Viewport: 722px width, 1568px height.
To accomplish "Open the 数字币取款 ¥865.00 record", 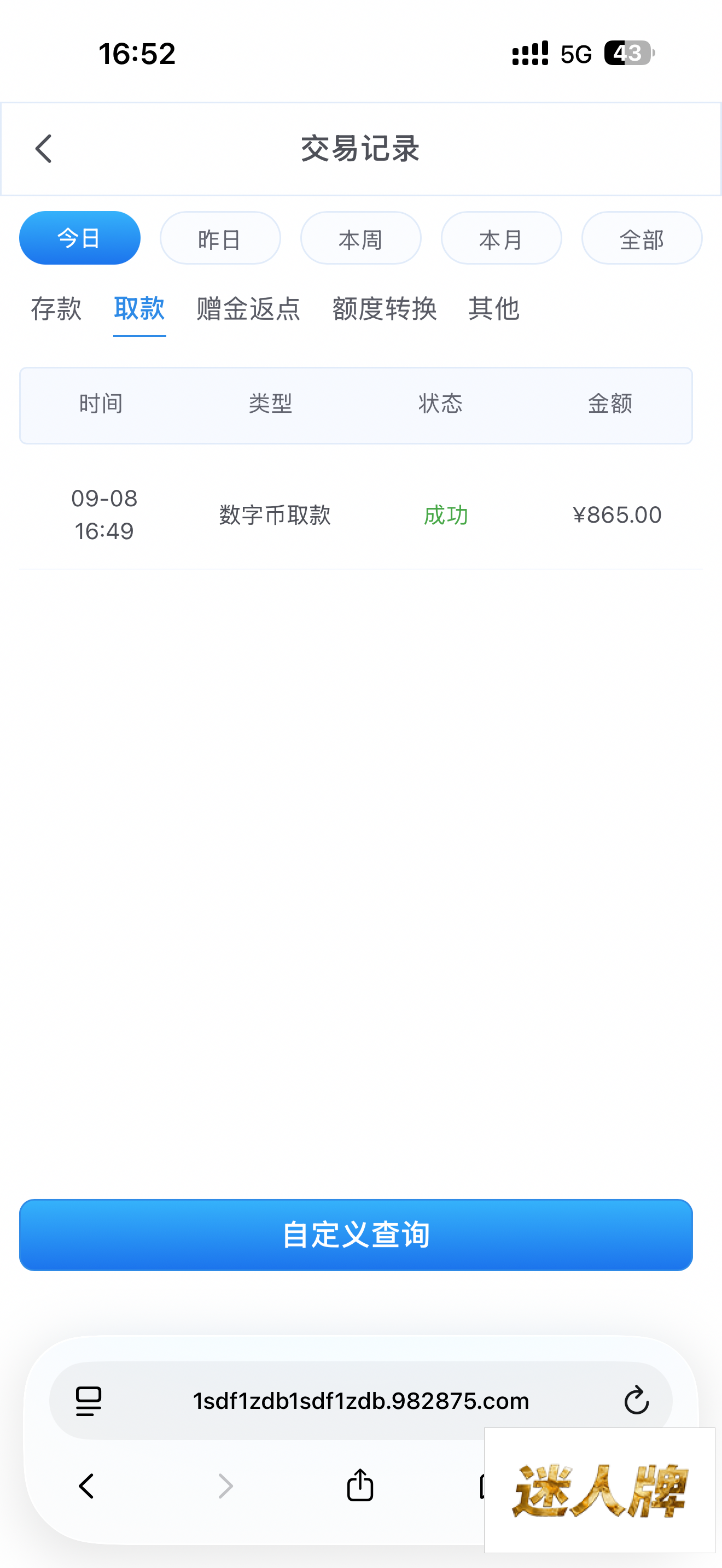I will pos(361,515).
